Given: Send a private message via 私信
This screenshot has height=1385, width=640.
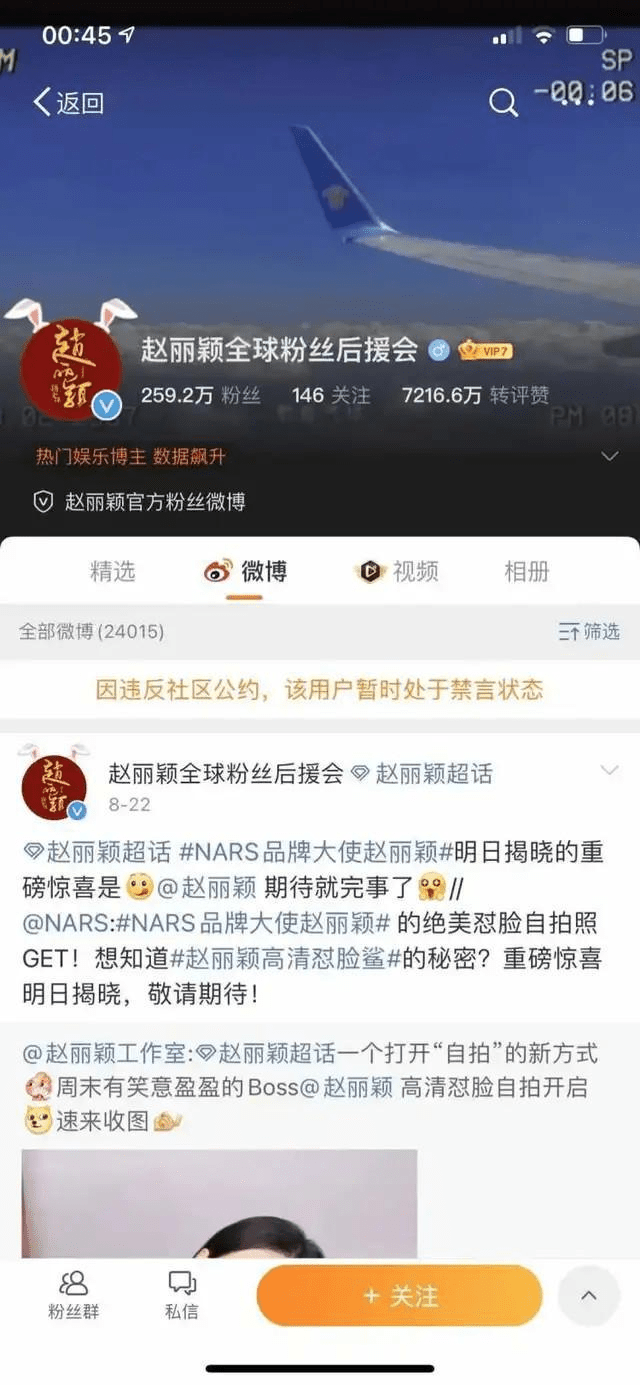Looking at the screenshot, I should [182, 1295].
